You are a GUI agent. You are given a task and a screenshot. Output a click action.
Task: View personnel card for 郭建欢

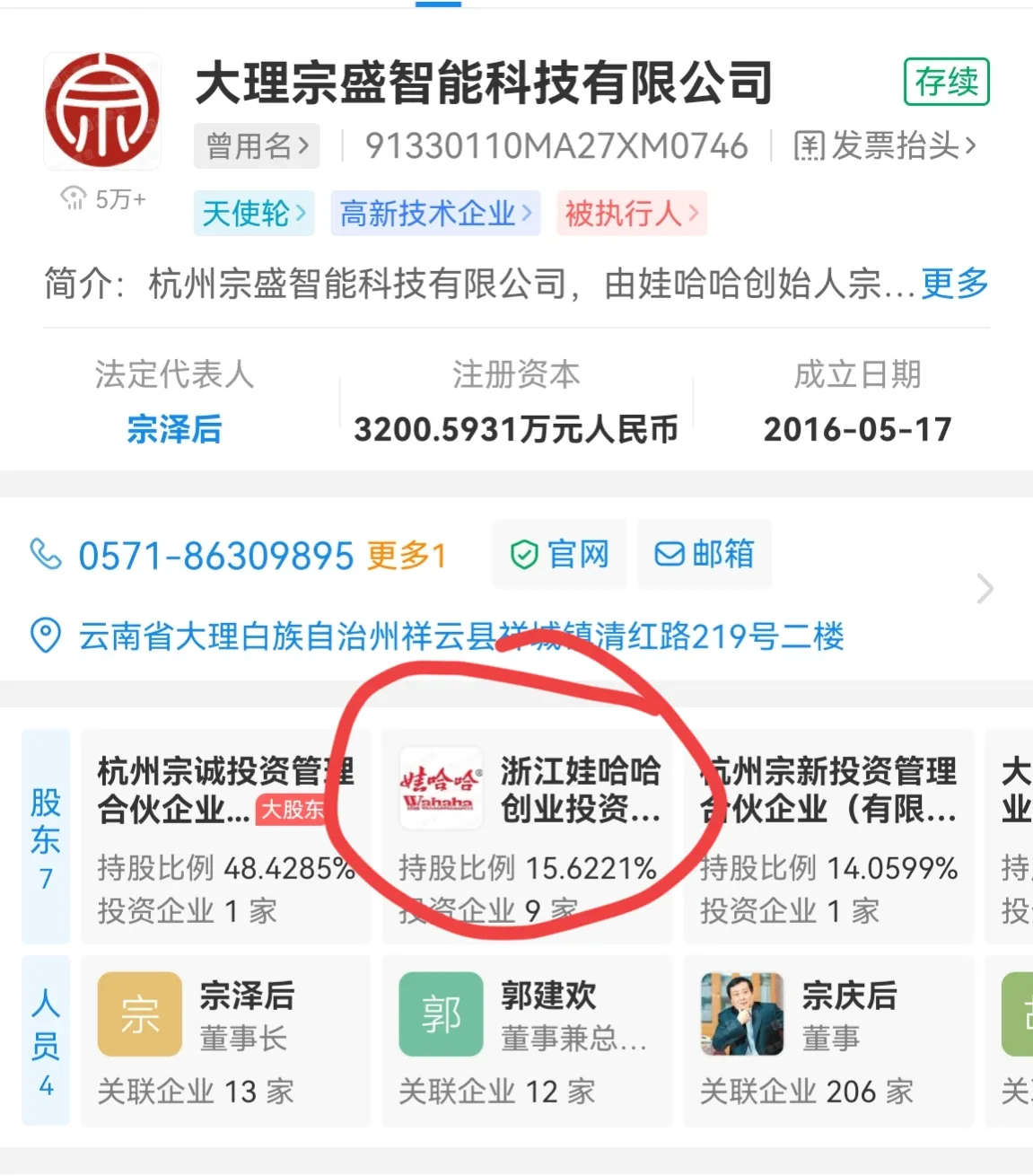click(x=527, y=1040)
